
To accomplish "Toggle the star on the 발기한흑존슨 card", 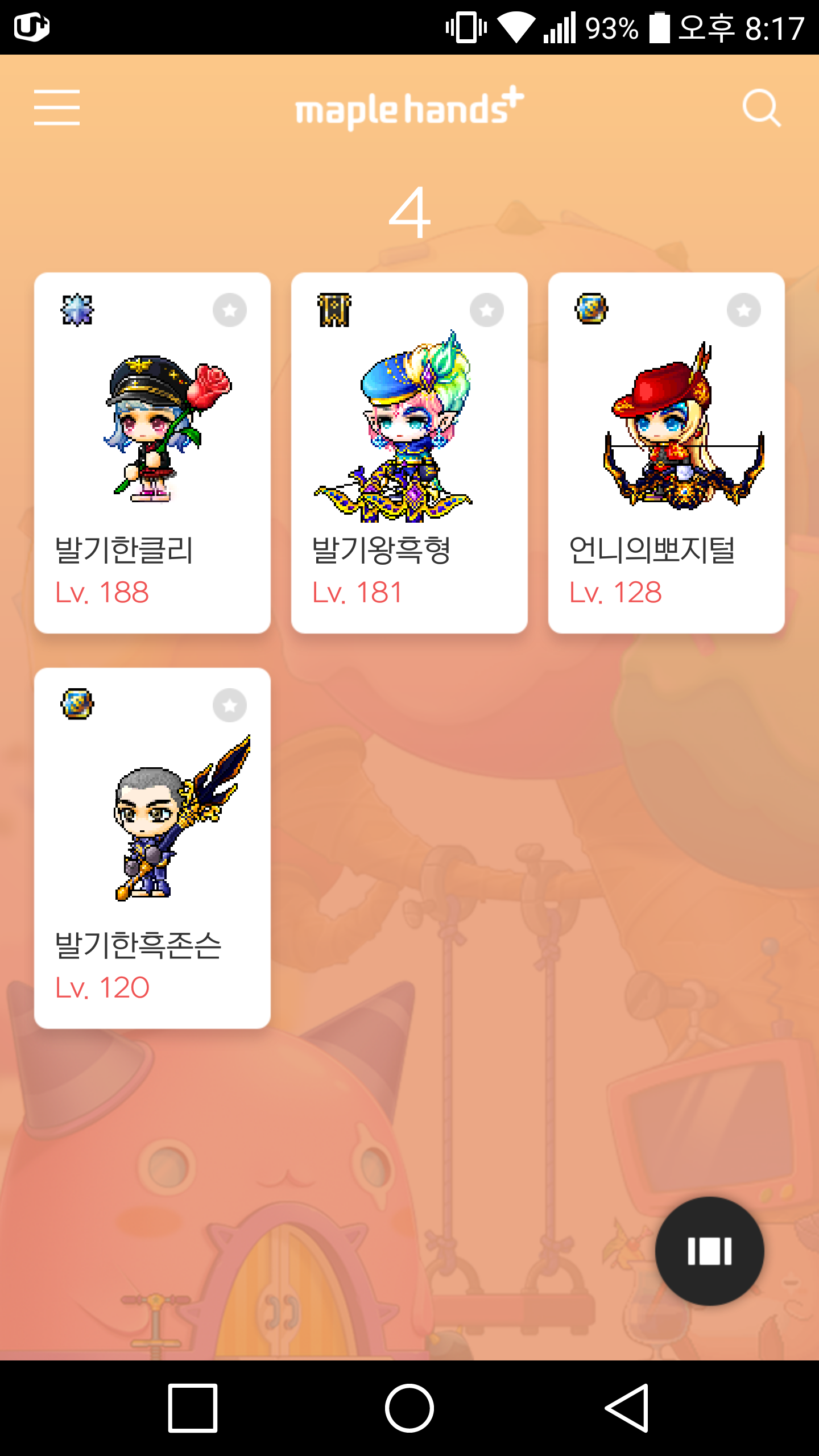I will pyautogui.click(x=230, y=705).
